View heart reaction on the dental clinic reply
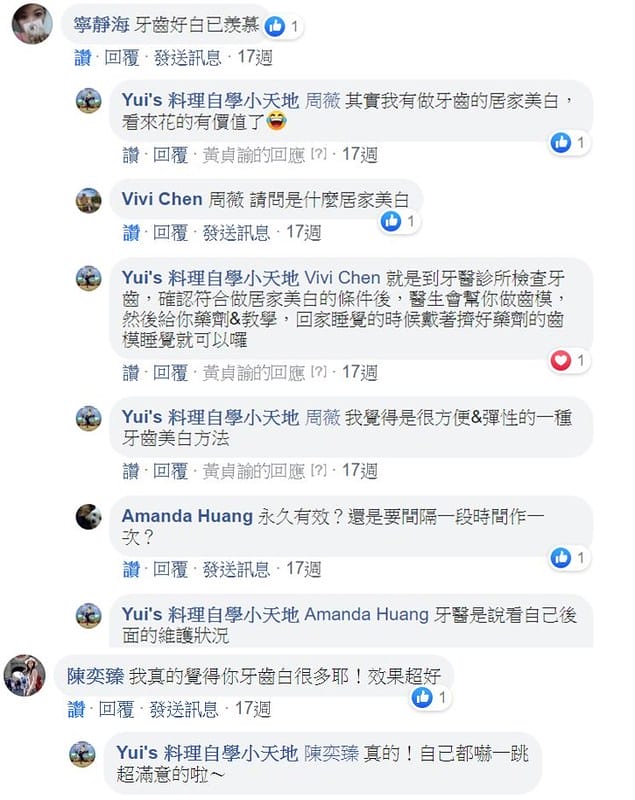Viewport: 635px width, 800px height. coord(569,360)
